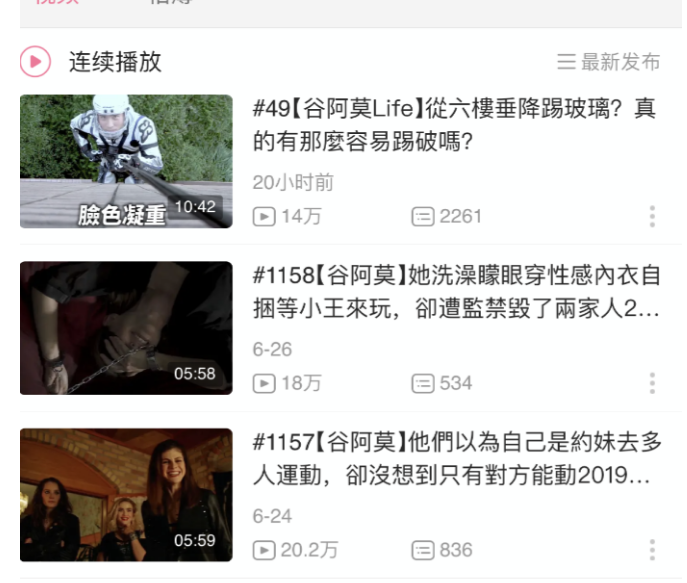Open more options for video #1158
The width and height of the screenshot is (687, 583).
(x=652, y=383)
